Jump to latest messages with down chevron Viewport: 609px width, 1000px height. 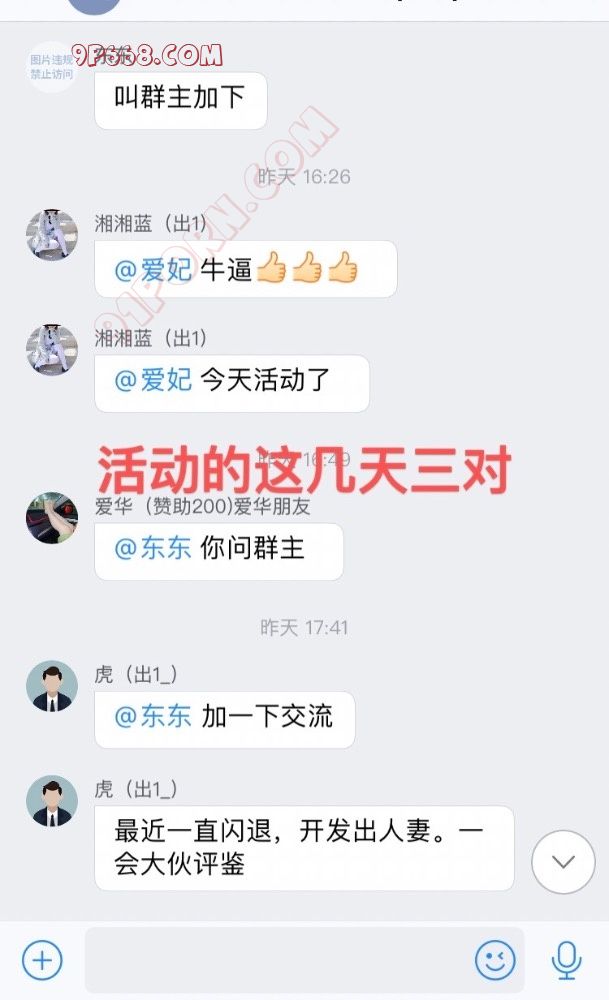(x=563, y=861)
